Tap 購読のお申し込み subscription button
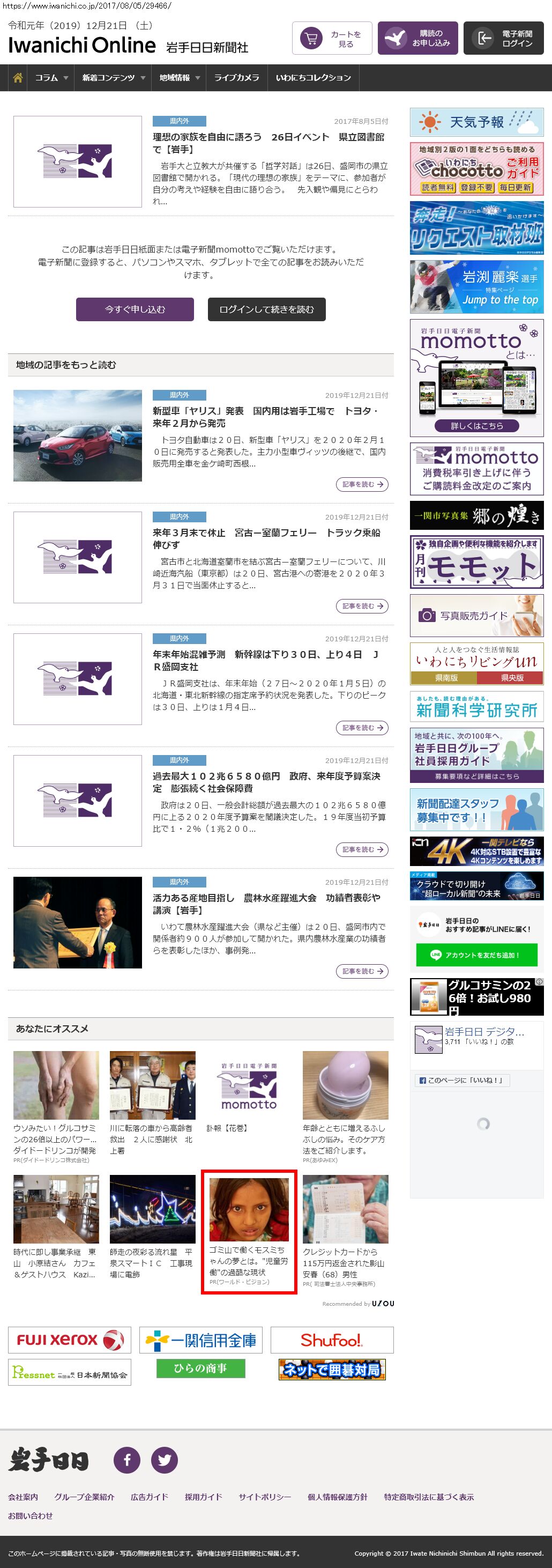Viewport: 552px width, 1568px height. coord(417,39)
